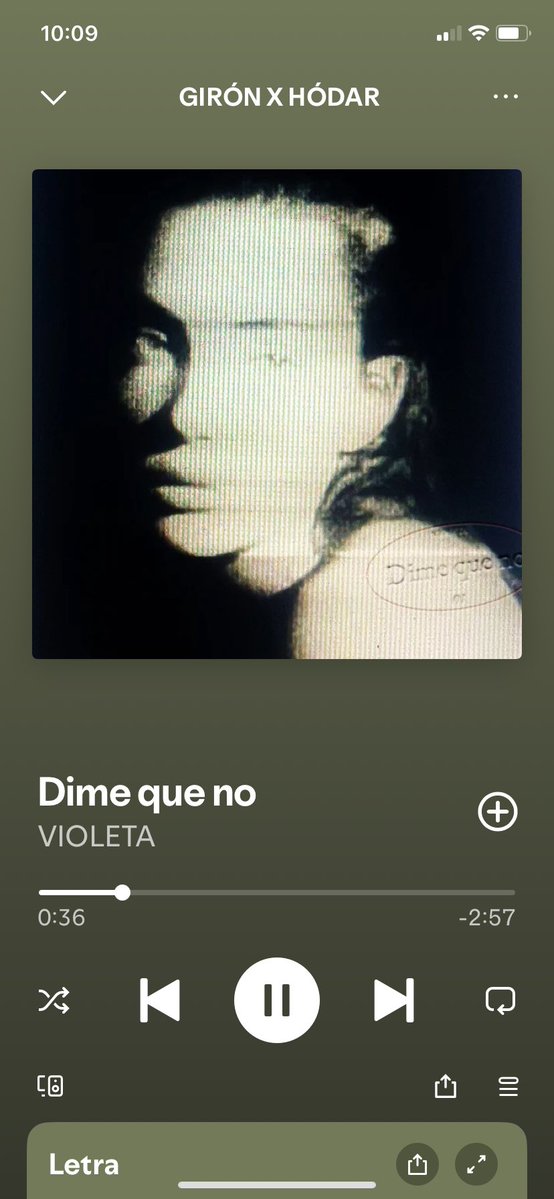Tap the playback progress bar
The height and width of the screenshot is (1199, 554).
[x=277, y=892]
